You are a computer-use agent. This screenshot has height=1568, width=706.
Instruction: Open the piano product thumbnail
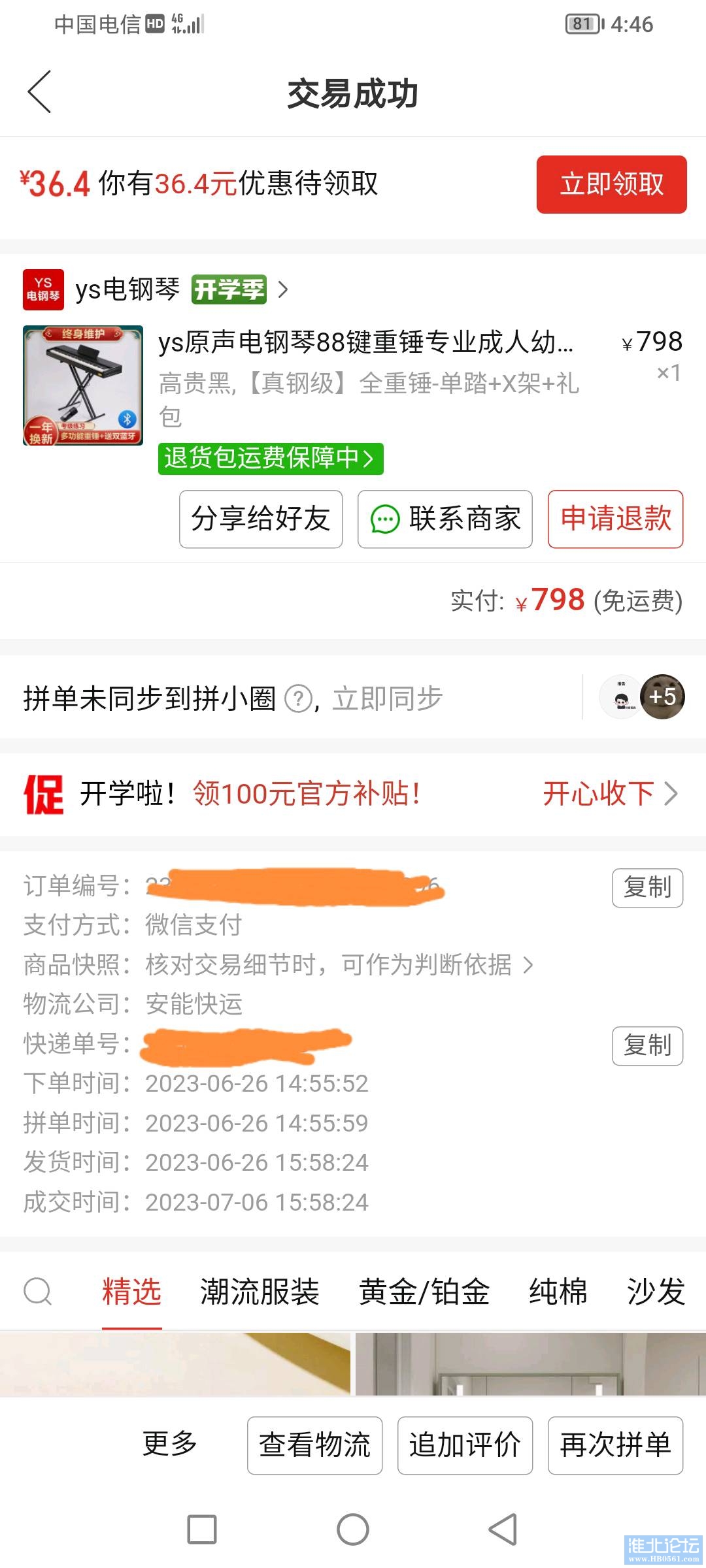pyautogui.click(x=83, y=385)
